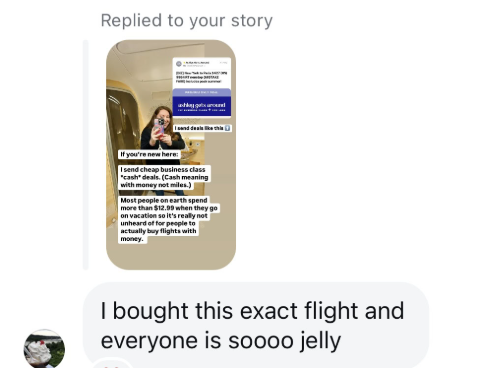Open the replied-to story preview
This screenshot has height=368, width=480.
click(x=171, y=155)
